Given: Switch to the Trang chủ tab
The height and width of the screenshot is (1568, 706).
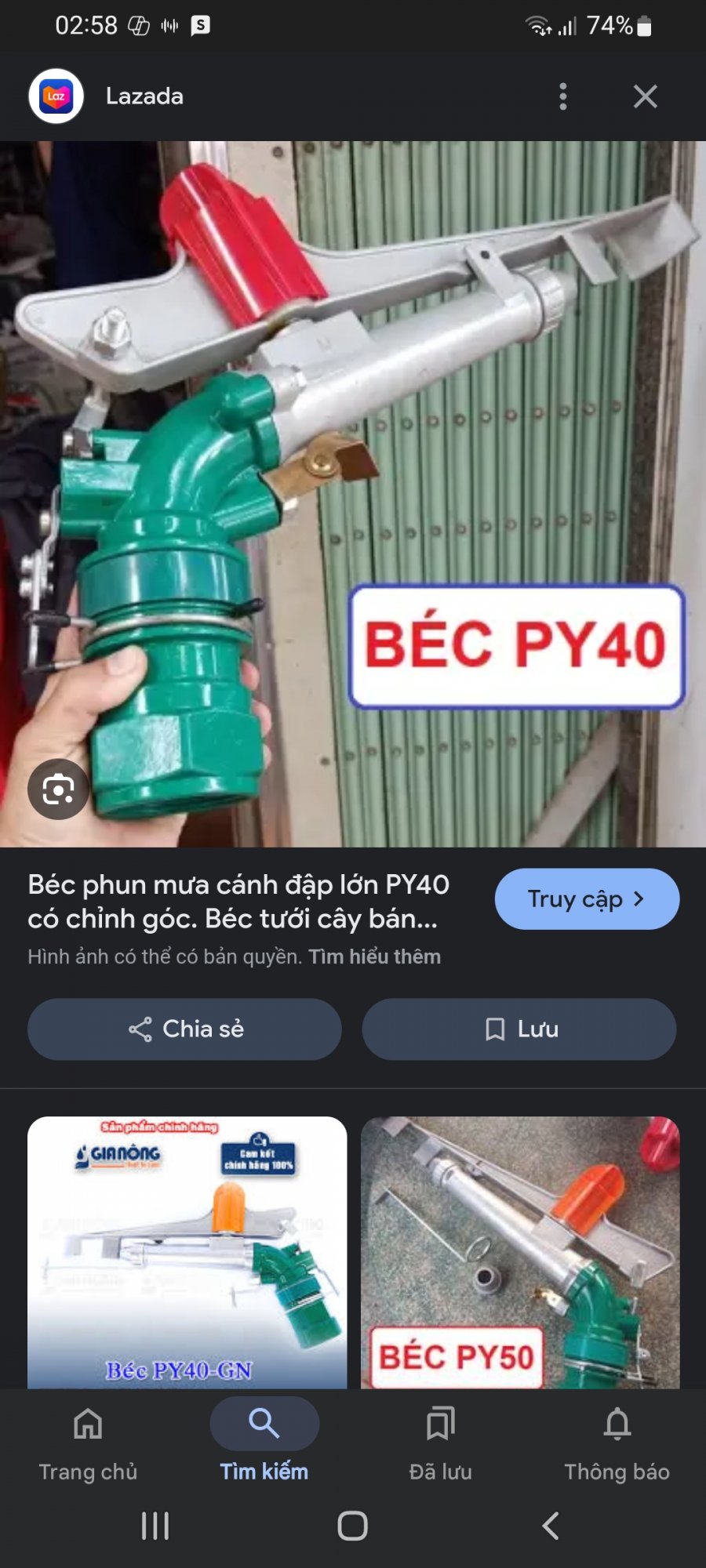Looking at the screenshot, I should (x=88, y=1443).
